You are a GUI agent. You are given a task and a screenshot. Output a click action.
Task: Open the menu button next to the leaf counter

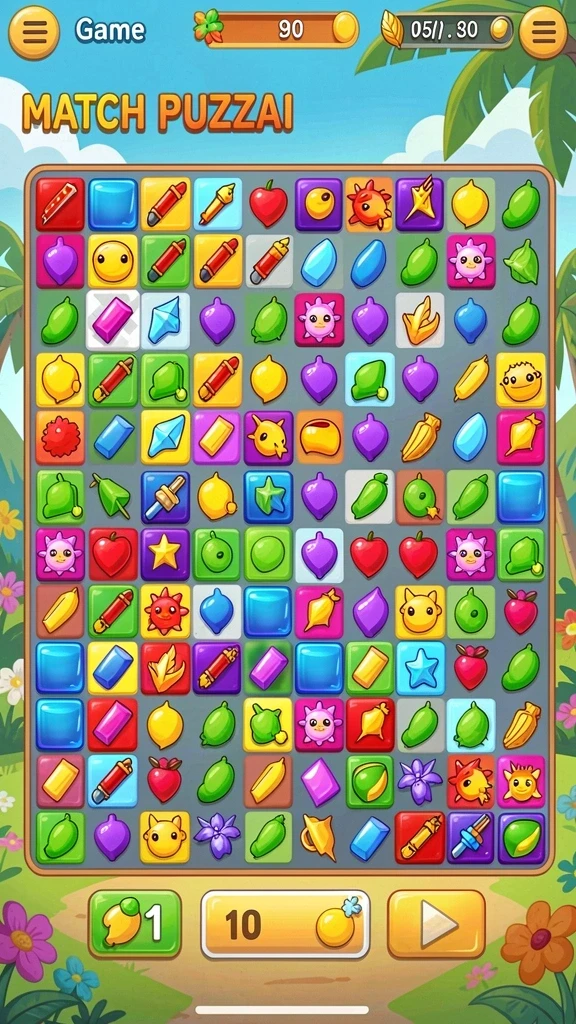pos(543,32)
